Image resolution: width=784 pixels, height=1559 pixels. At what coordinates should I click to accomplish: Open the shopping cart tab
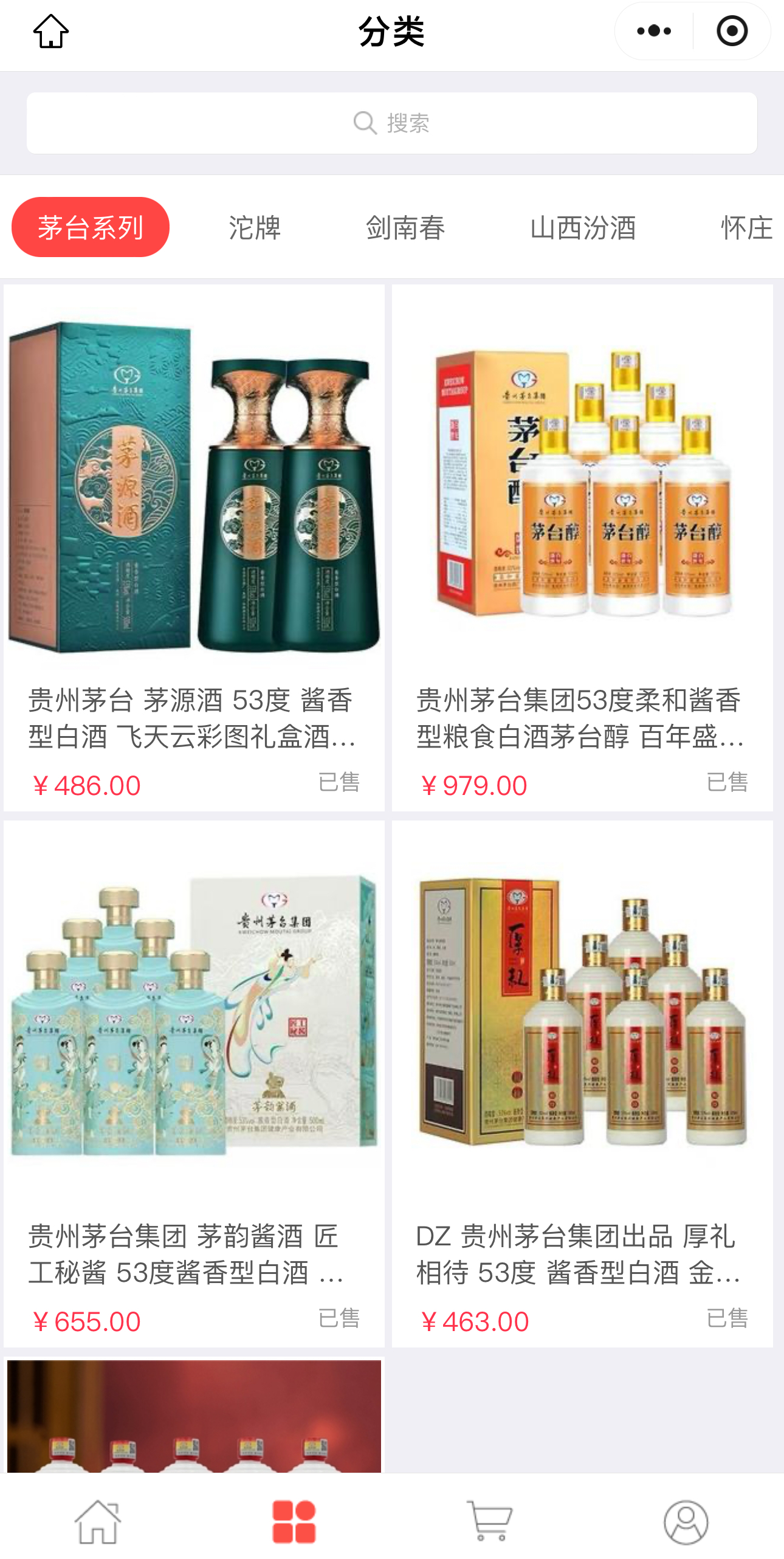click(x=490, y=1521)
